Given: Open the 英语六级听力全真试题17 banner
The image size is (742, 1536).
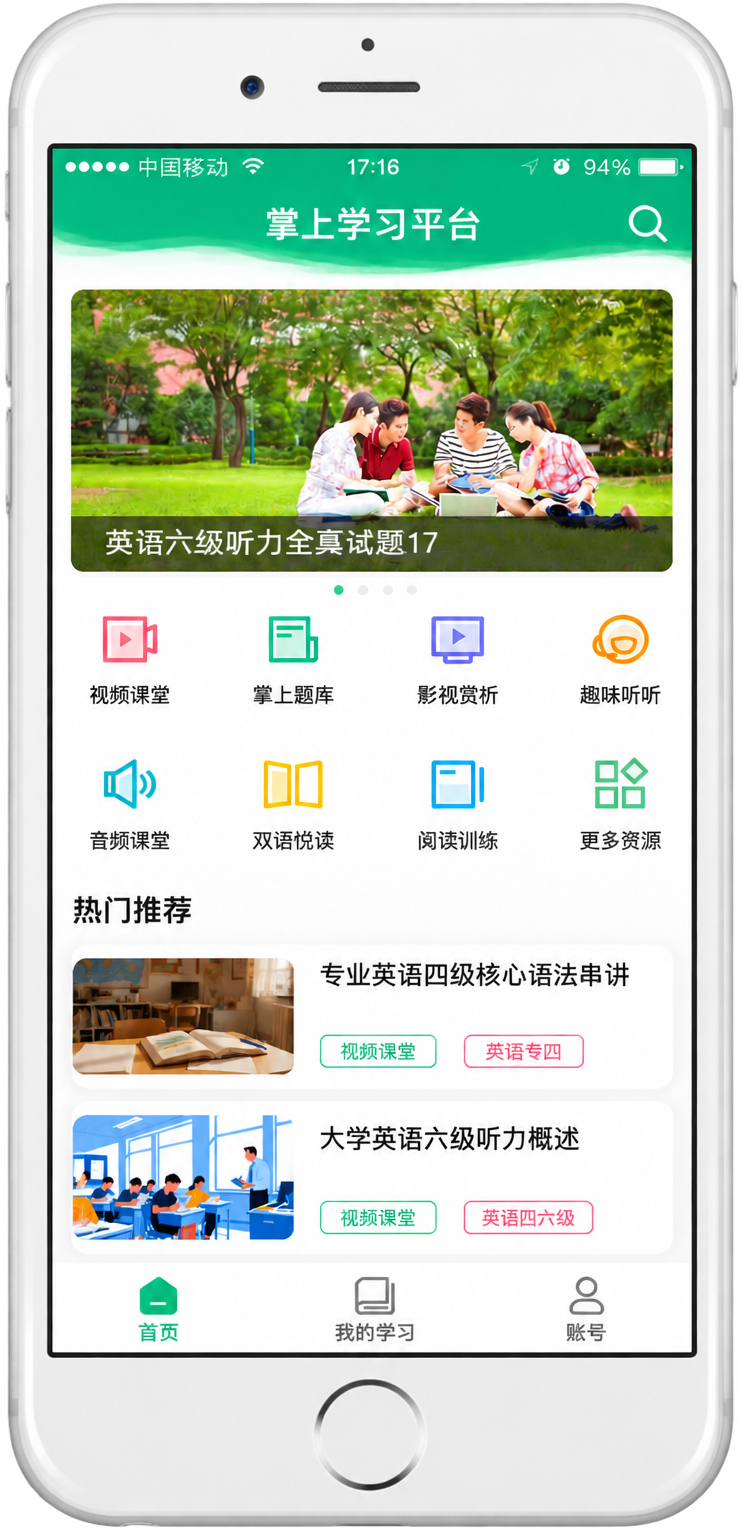Looking at the screenshot, I should tap(371, 430).
